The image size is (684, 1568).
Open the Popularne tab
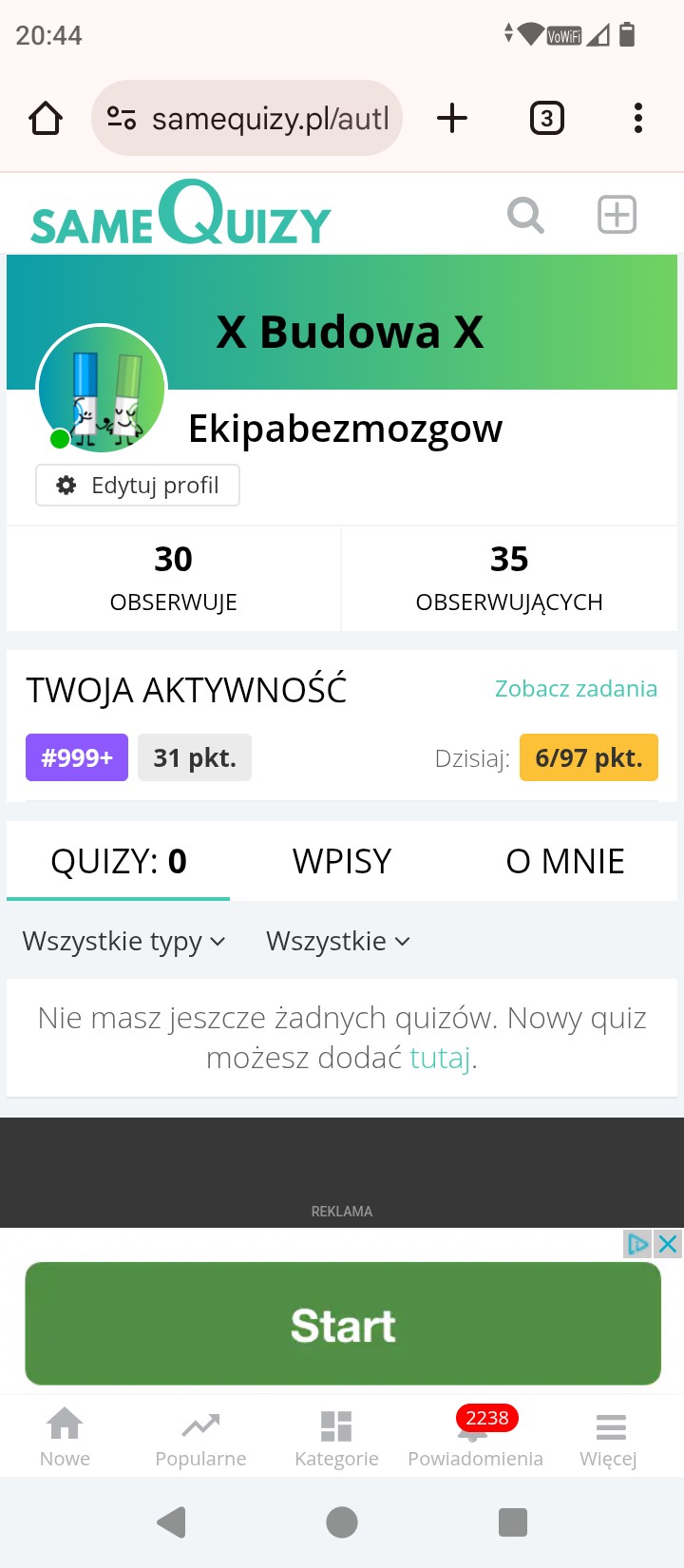pos(200,1437)
